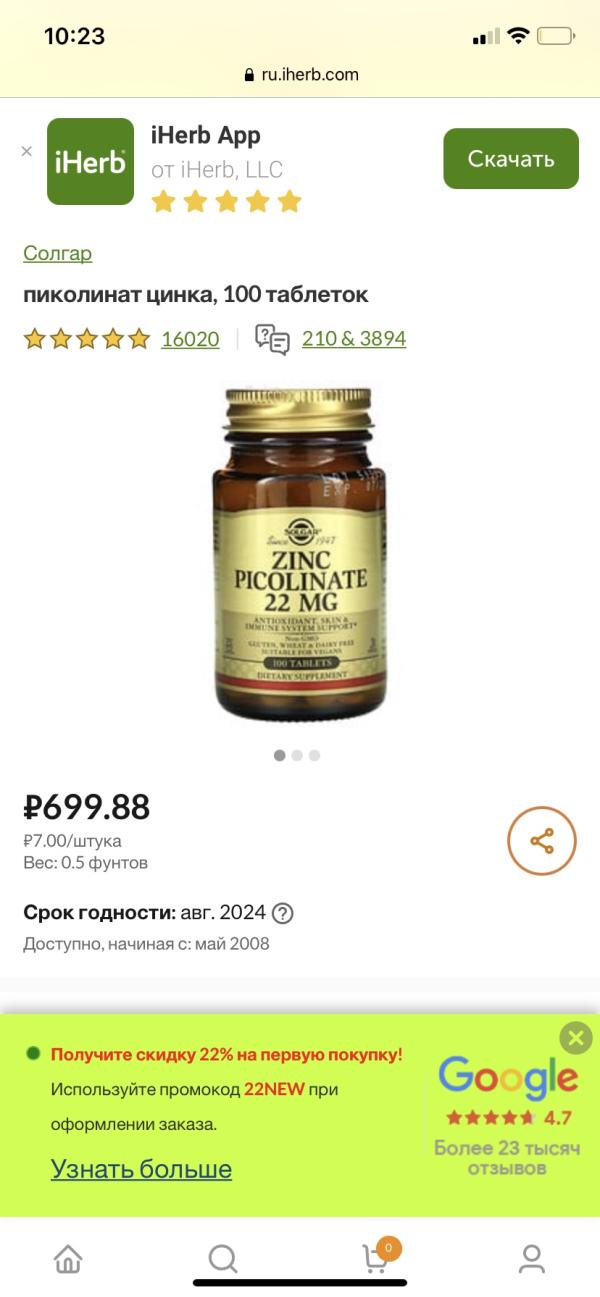
Task: Show expiry date help info
Action: [x=283, y=913]
